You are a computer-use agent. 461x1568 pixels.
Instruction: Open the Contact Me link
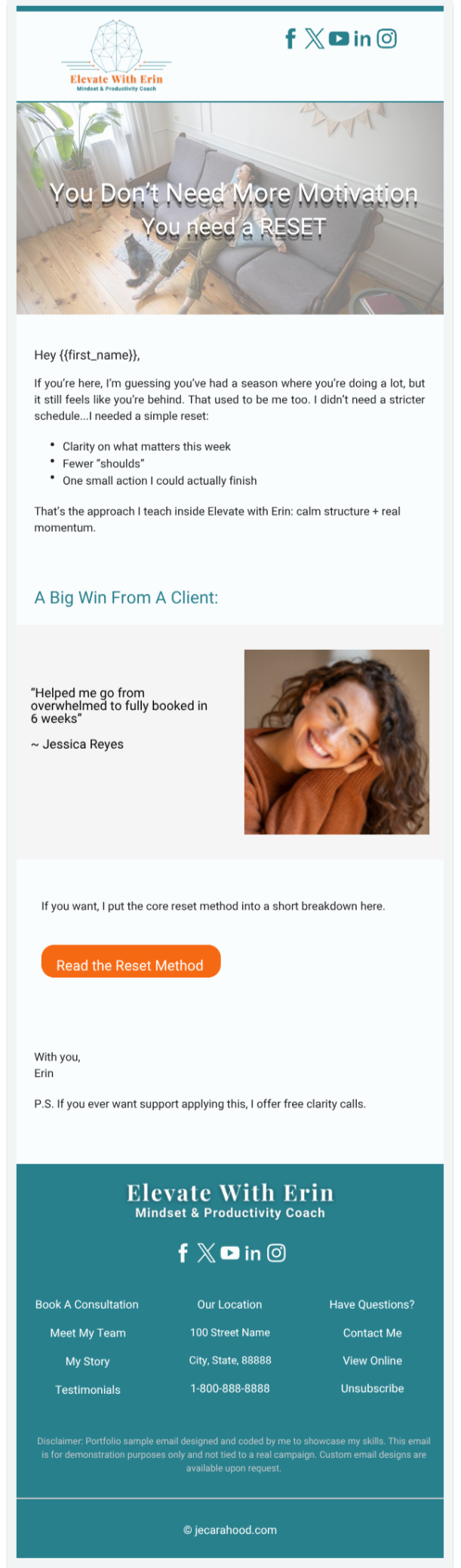coord(372,1333)
